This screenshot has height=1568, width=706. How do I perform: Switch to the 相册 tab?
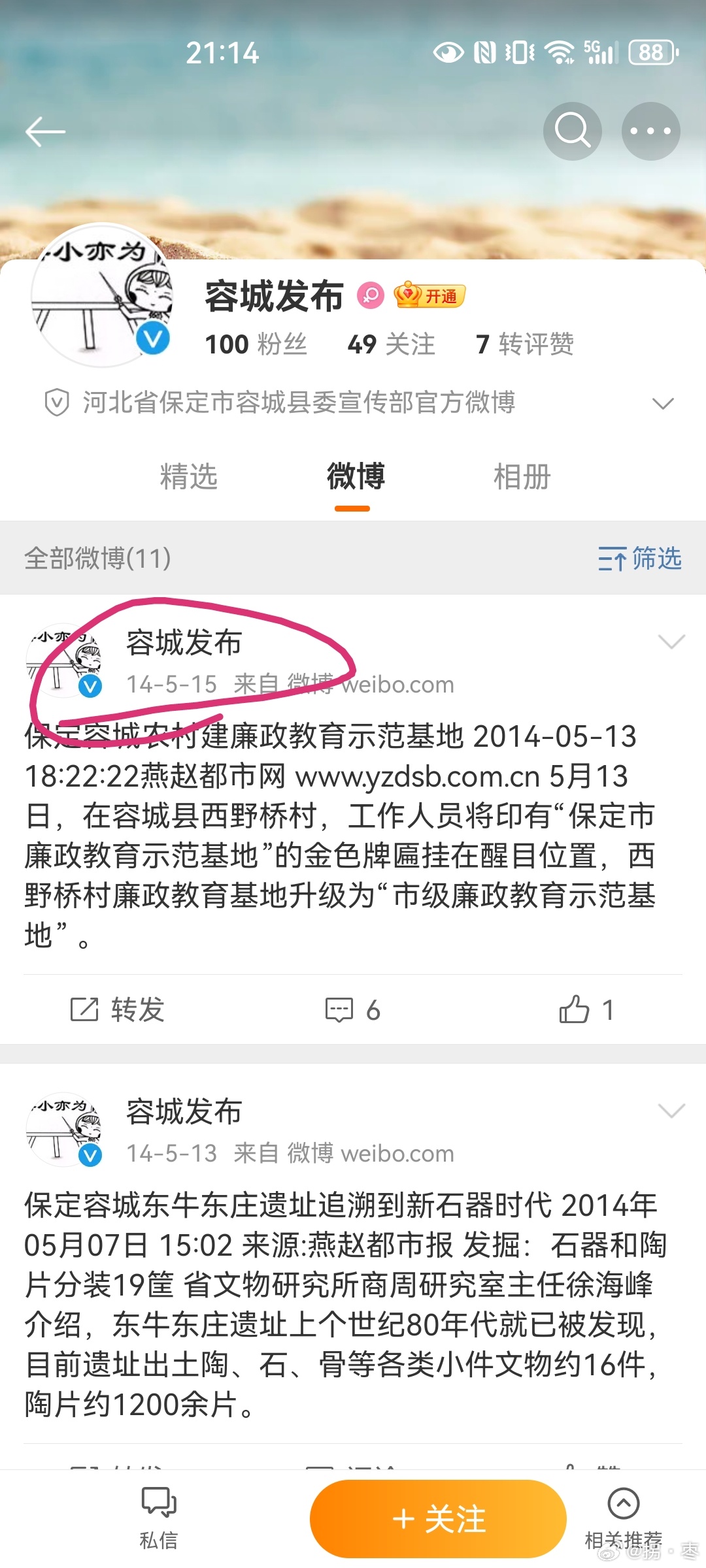(522, 476)
